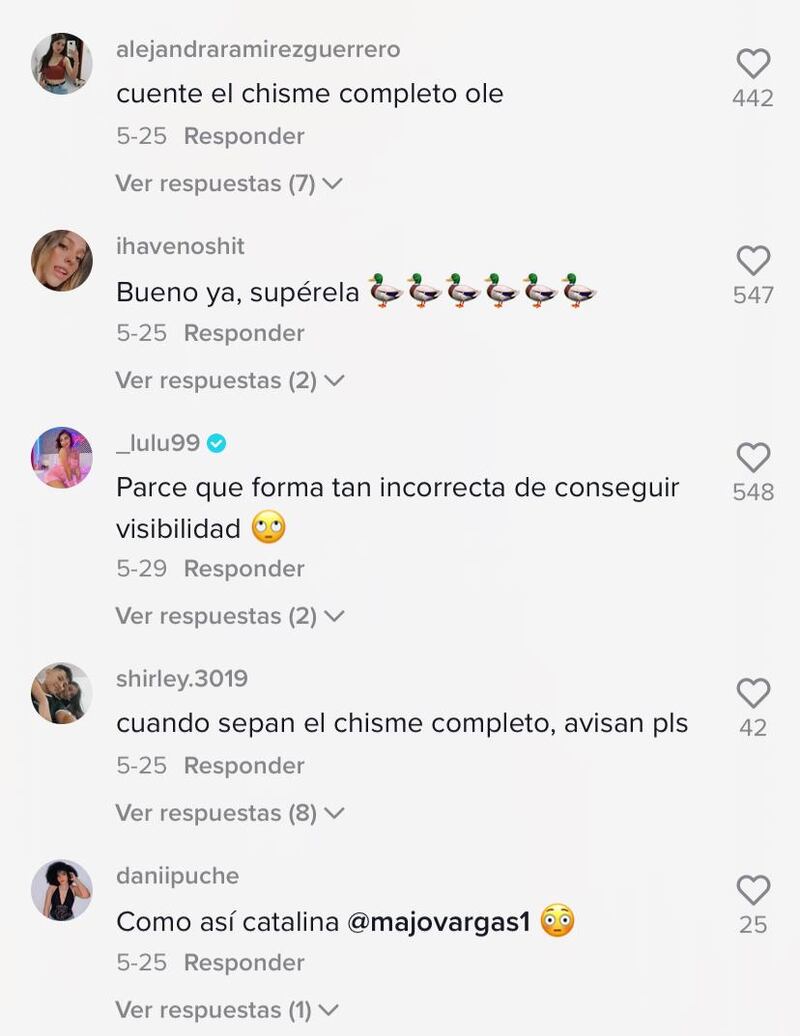The image size is (800, 1036).
Task: Expand the 2 replies under _lulu99
Action: coord(229,616)
